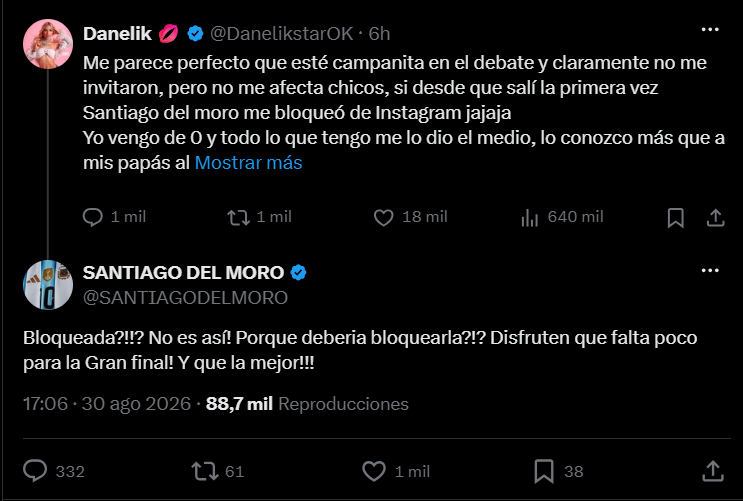Share Danelik's tweet
743x501 pixels.
tap(716, 218)
